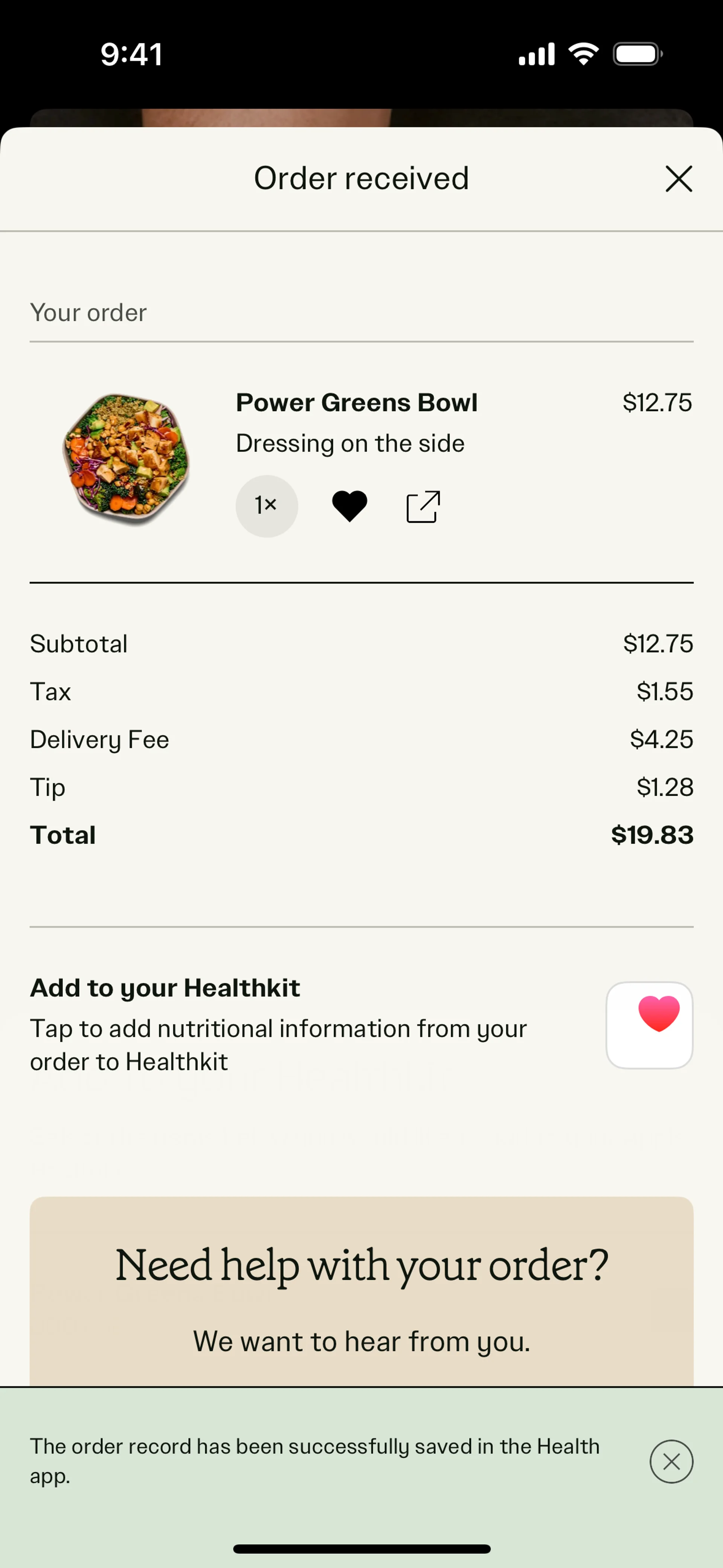
Task: Close the Order received sheet
Action: tap(679, 179)
